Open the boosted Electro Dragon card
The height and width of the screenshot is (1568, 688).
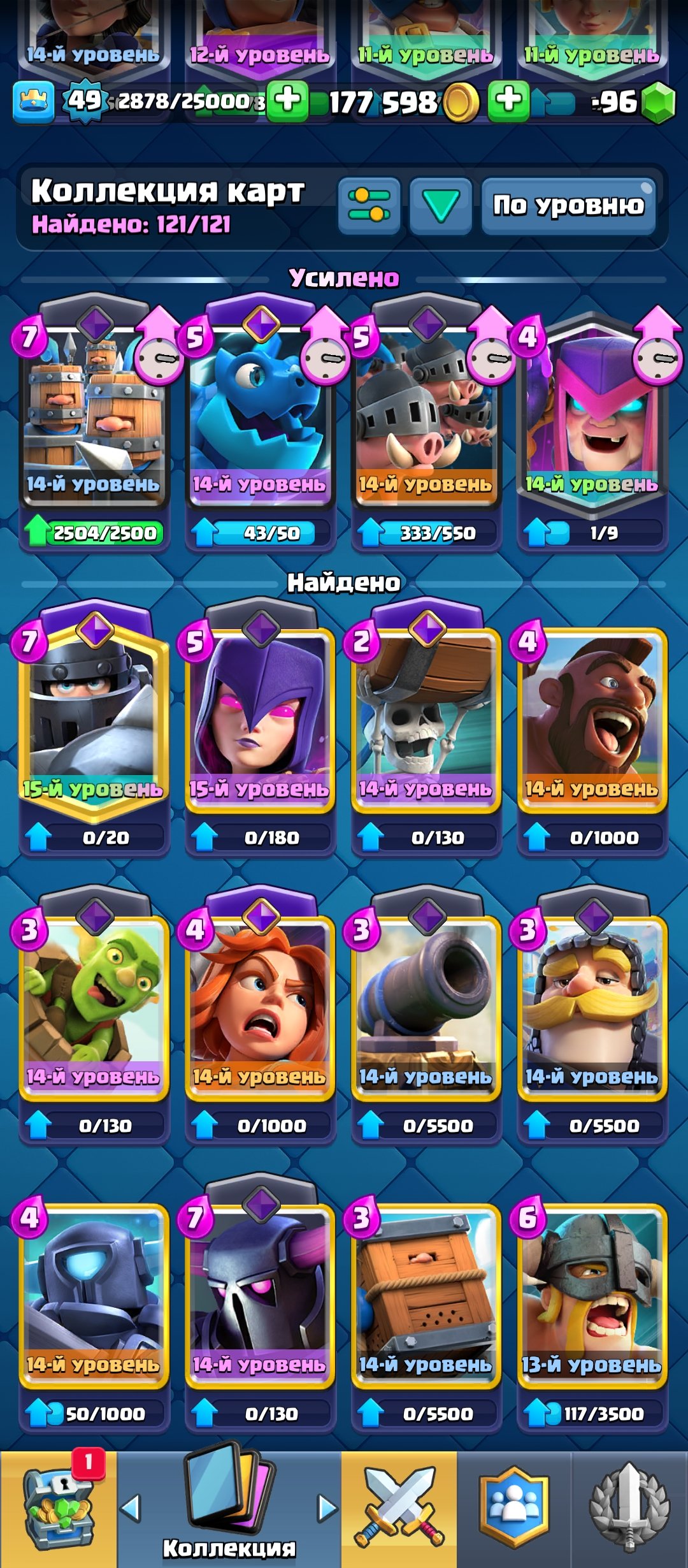coord(260,414)
